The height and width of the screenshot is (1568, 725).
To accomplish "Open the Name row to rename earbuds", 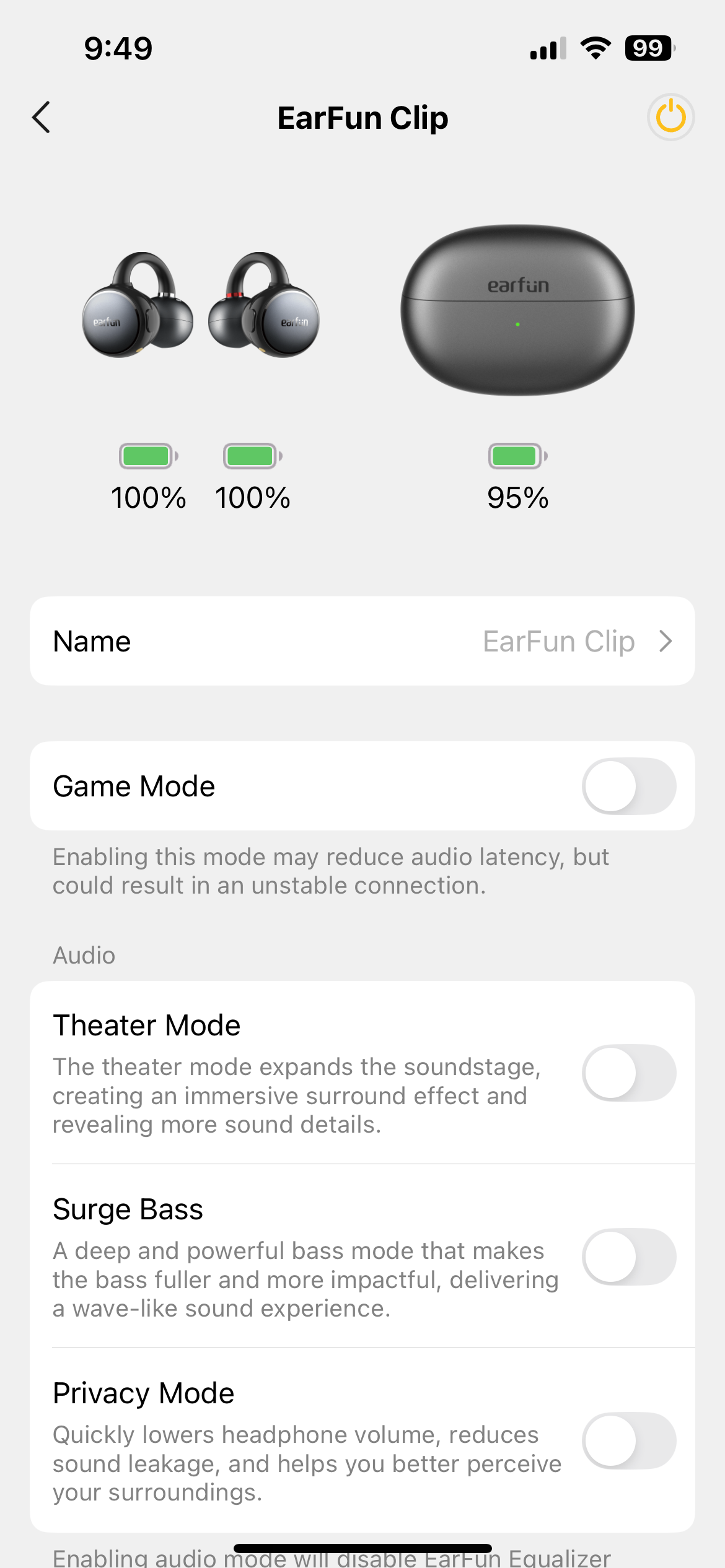I will 362,641.
